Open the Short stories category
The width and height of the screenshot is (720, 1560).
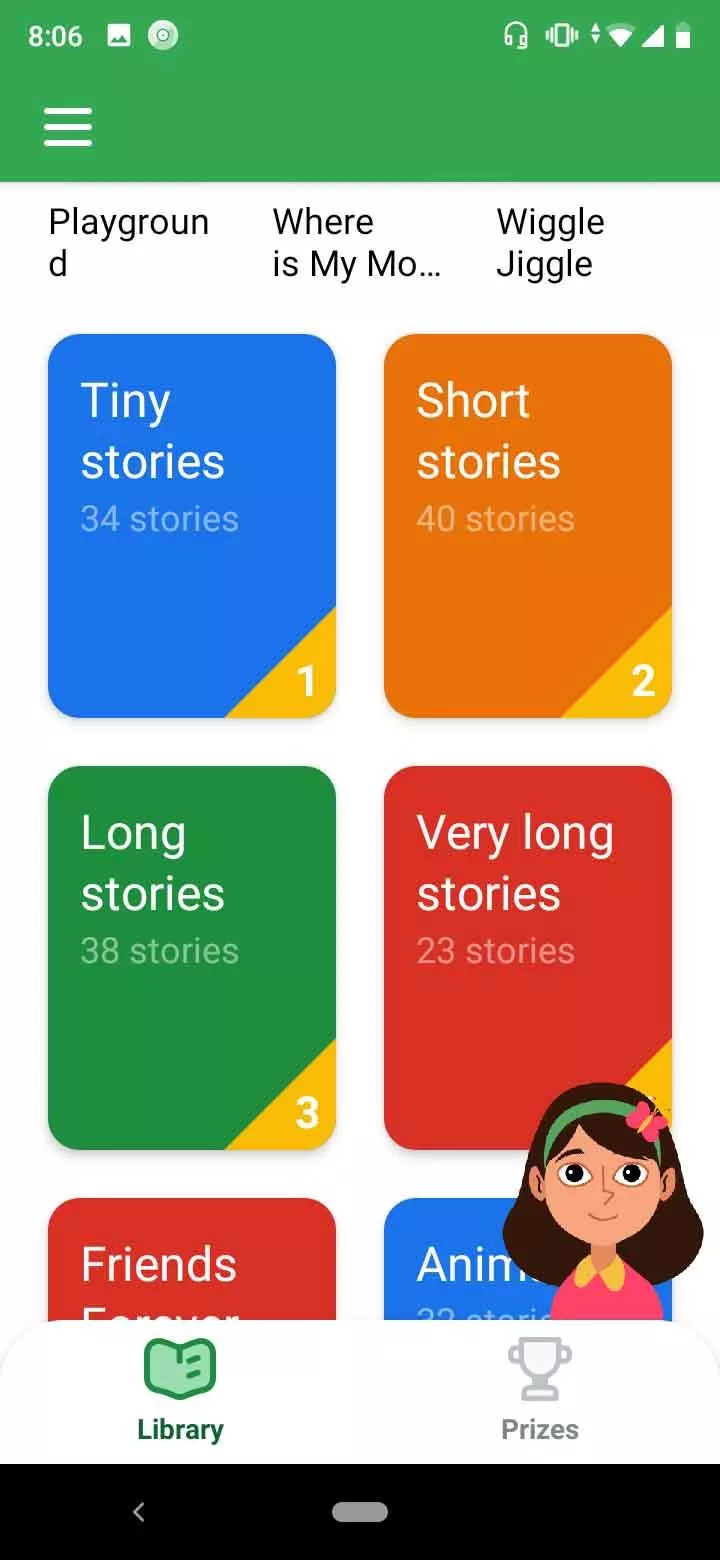(528, 526)
